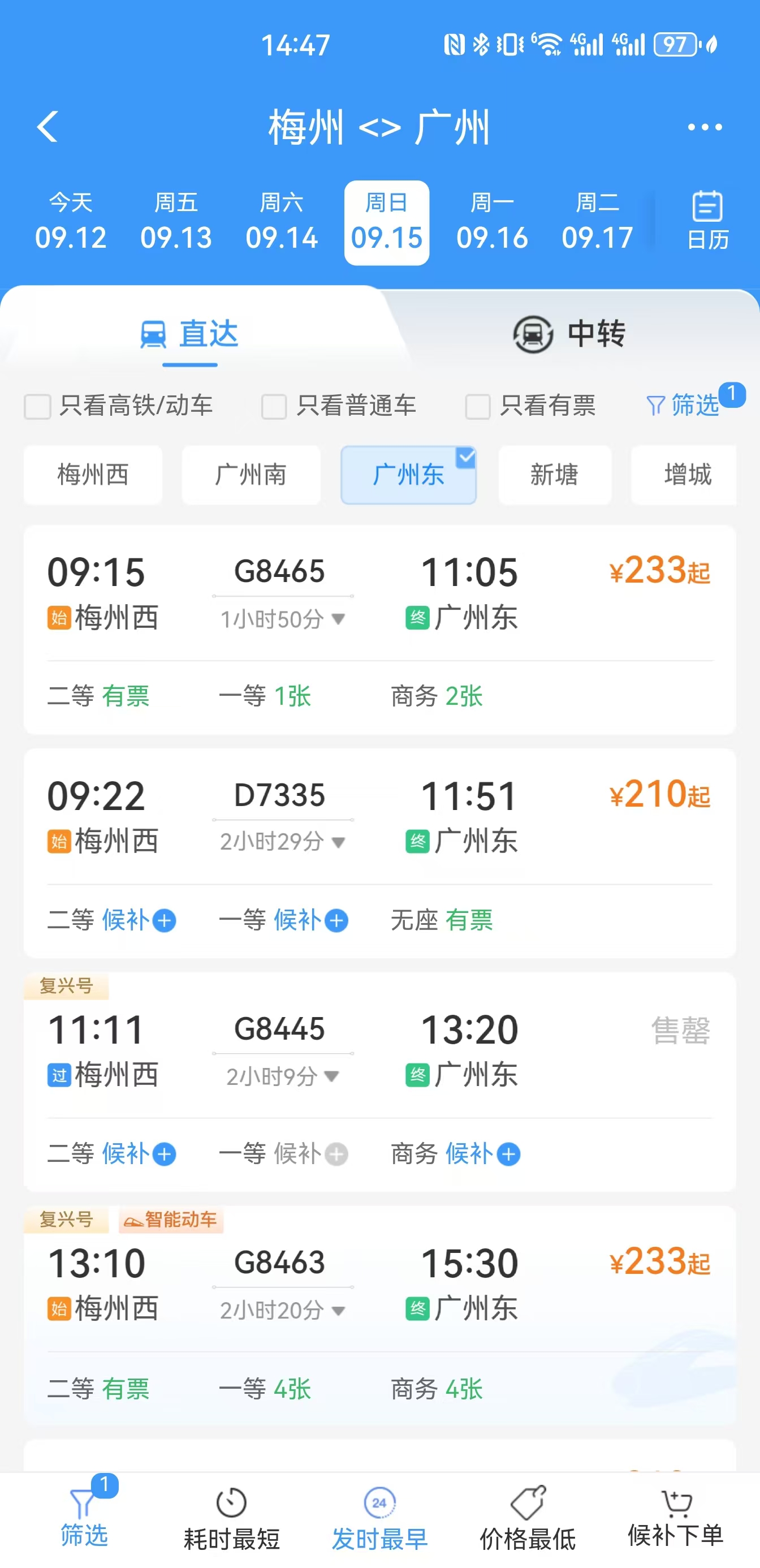Select the 梅州西 station chip
This screenshot has width=760, height=1568.
(93, 475)
